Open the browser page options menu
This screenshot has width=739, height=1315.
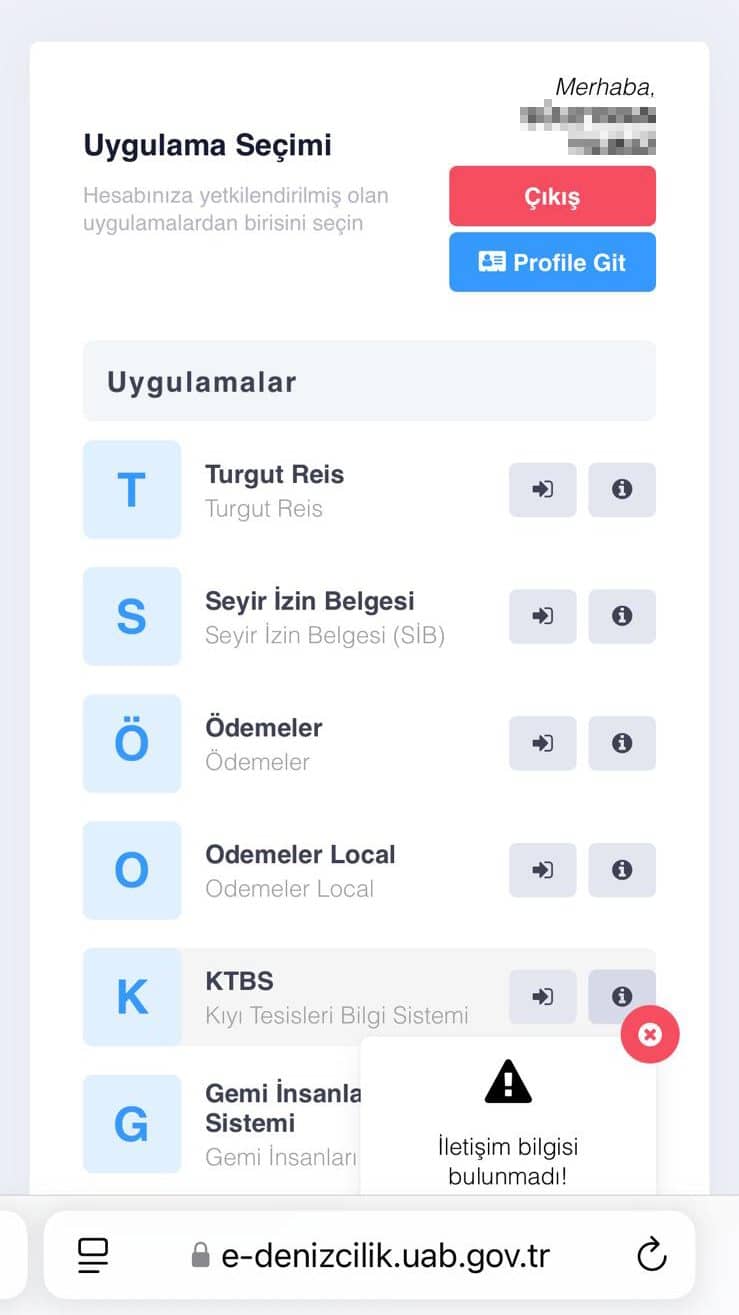coord(93,1255)
